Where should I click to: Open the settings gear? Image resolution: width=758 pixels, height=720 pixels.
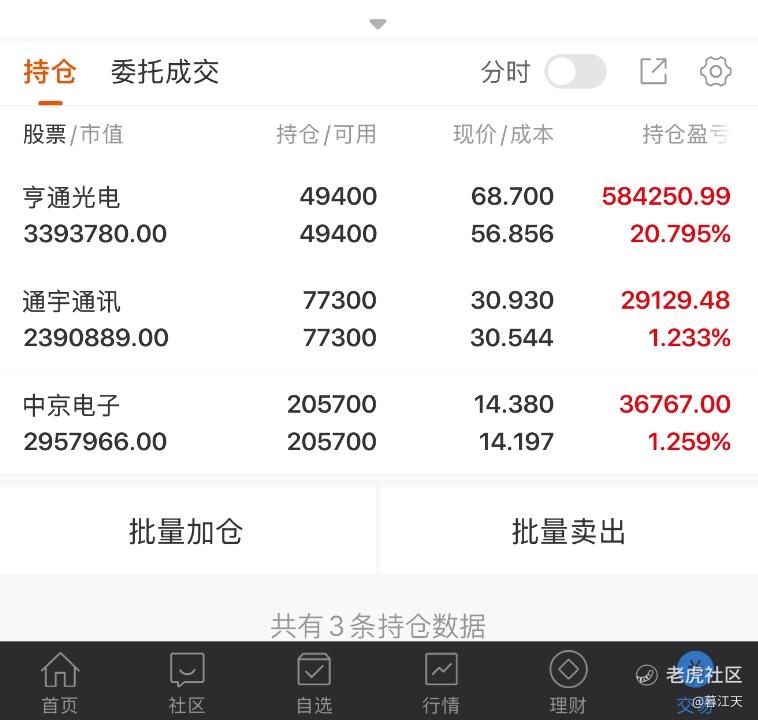pyautogui.click(x=715, y=72)
